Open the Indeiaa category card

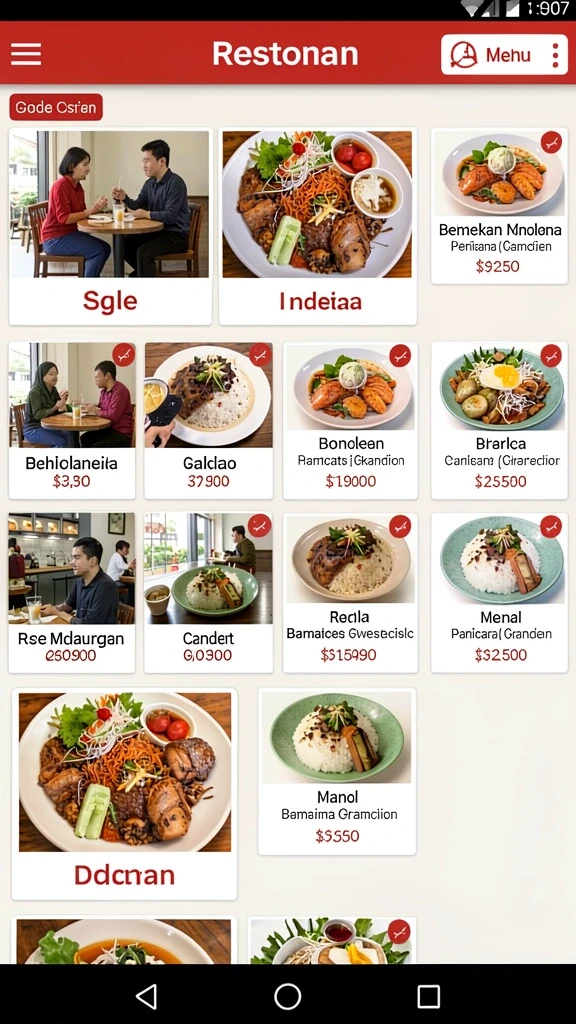click(317, 226)
